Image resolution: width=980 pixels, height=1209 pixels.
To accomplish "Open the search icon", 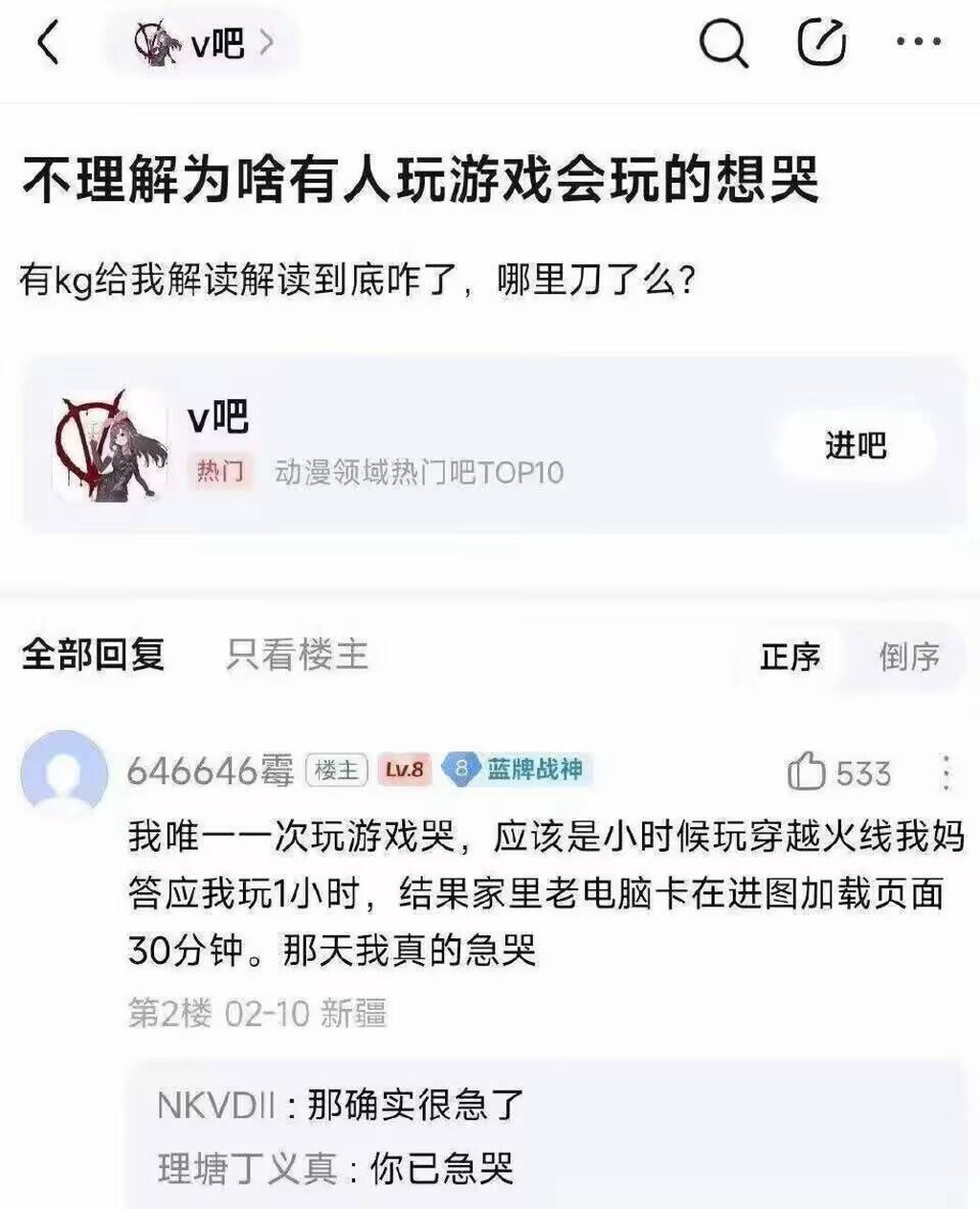I will [723, 43].
